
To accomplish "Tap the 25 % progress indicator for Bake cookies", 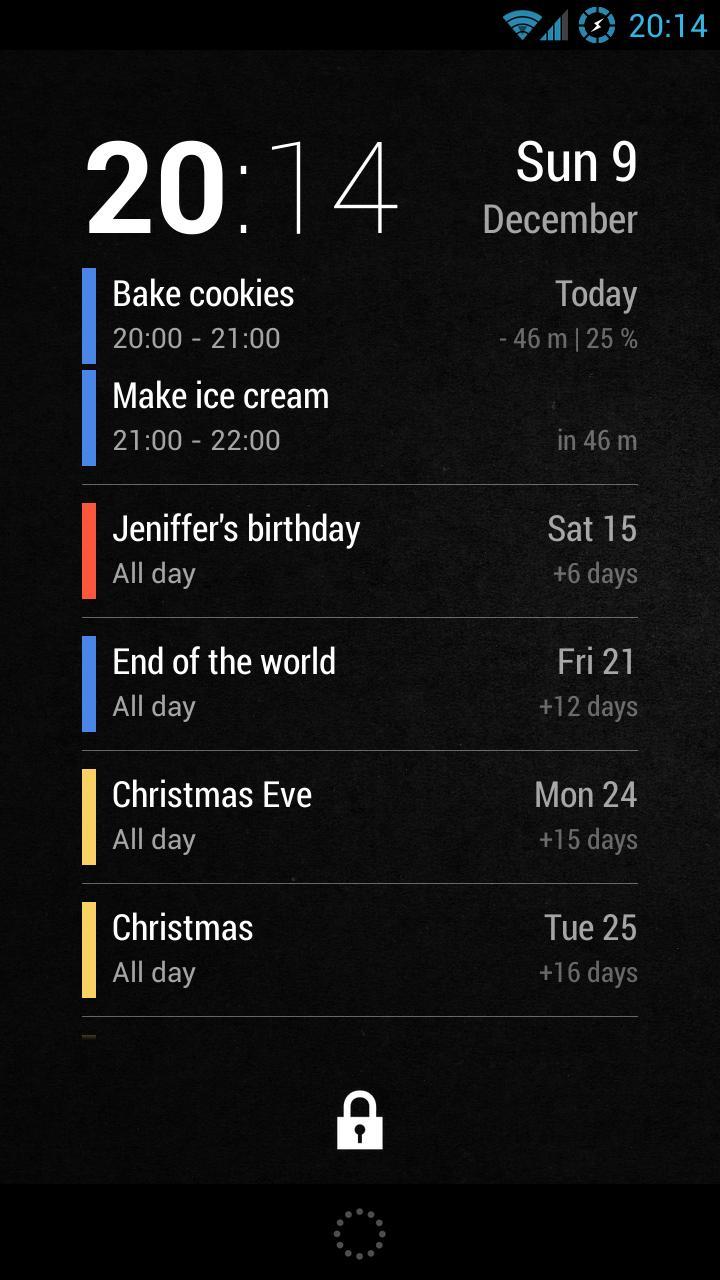I will [620, 338].
